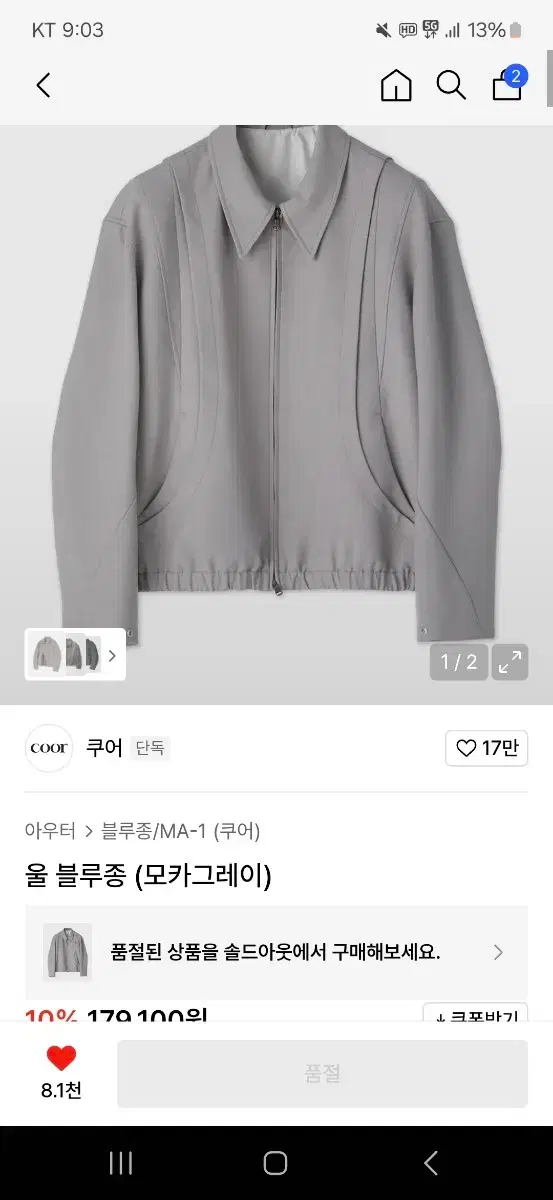Screen dimensions: 553x1200
Task: Tap the system home button
Action: pyautogui.click(x=276, y=1162)
